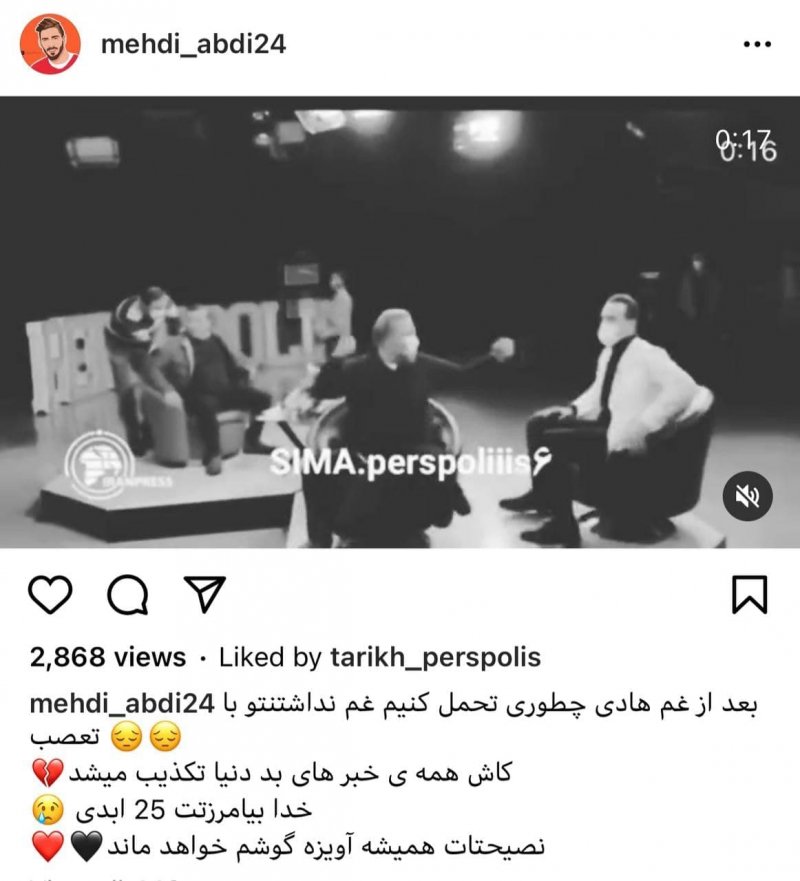The image size is (800, 881).
Task: Open the three-dot overflow menu
Action: [756, 45]
